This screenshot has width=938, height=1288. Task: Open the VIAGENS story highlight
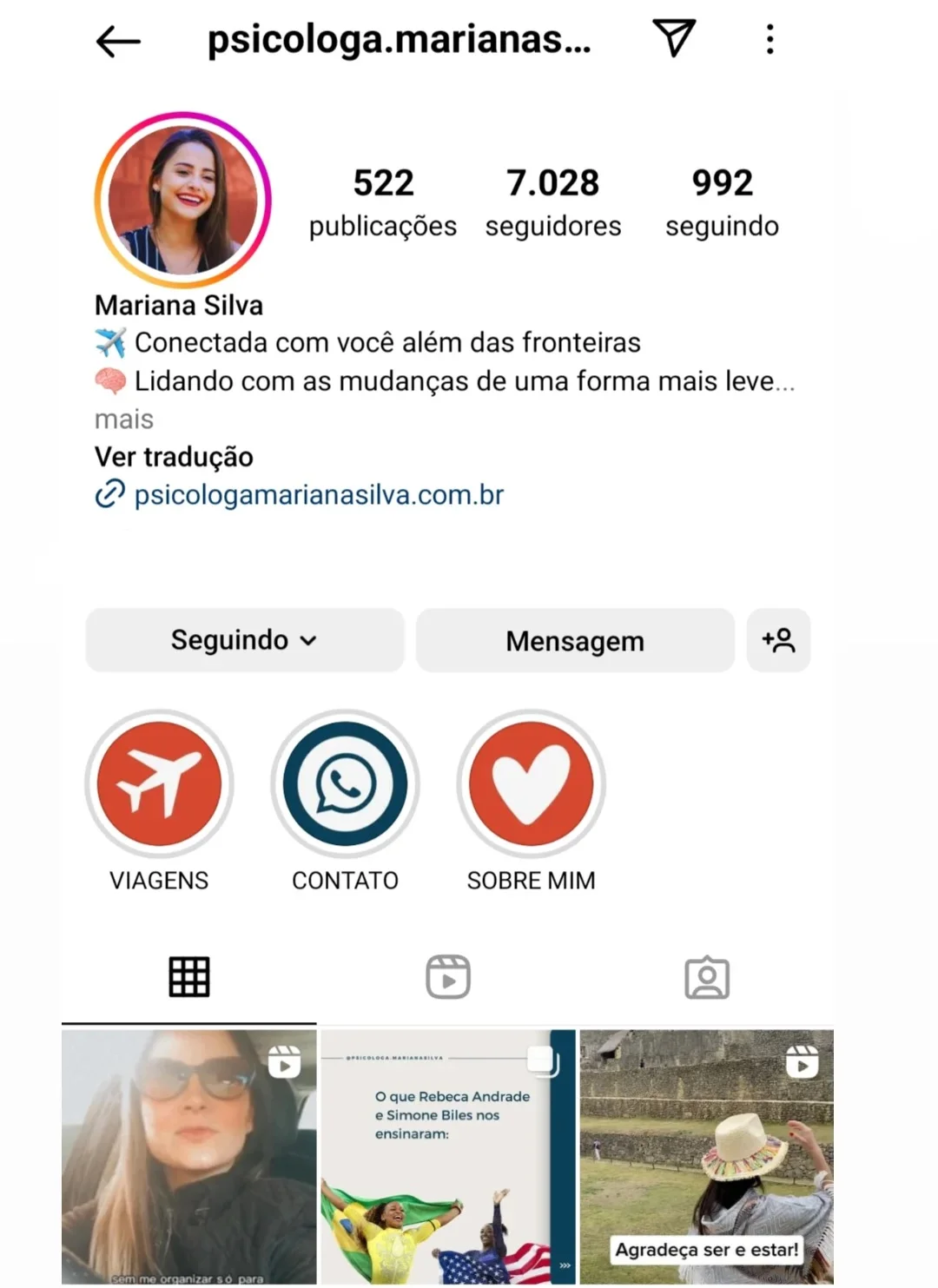(159, 784)
